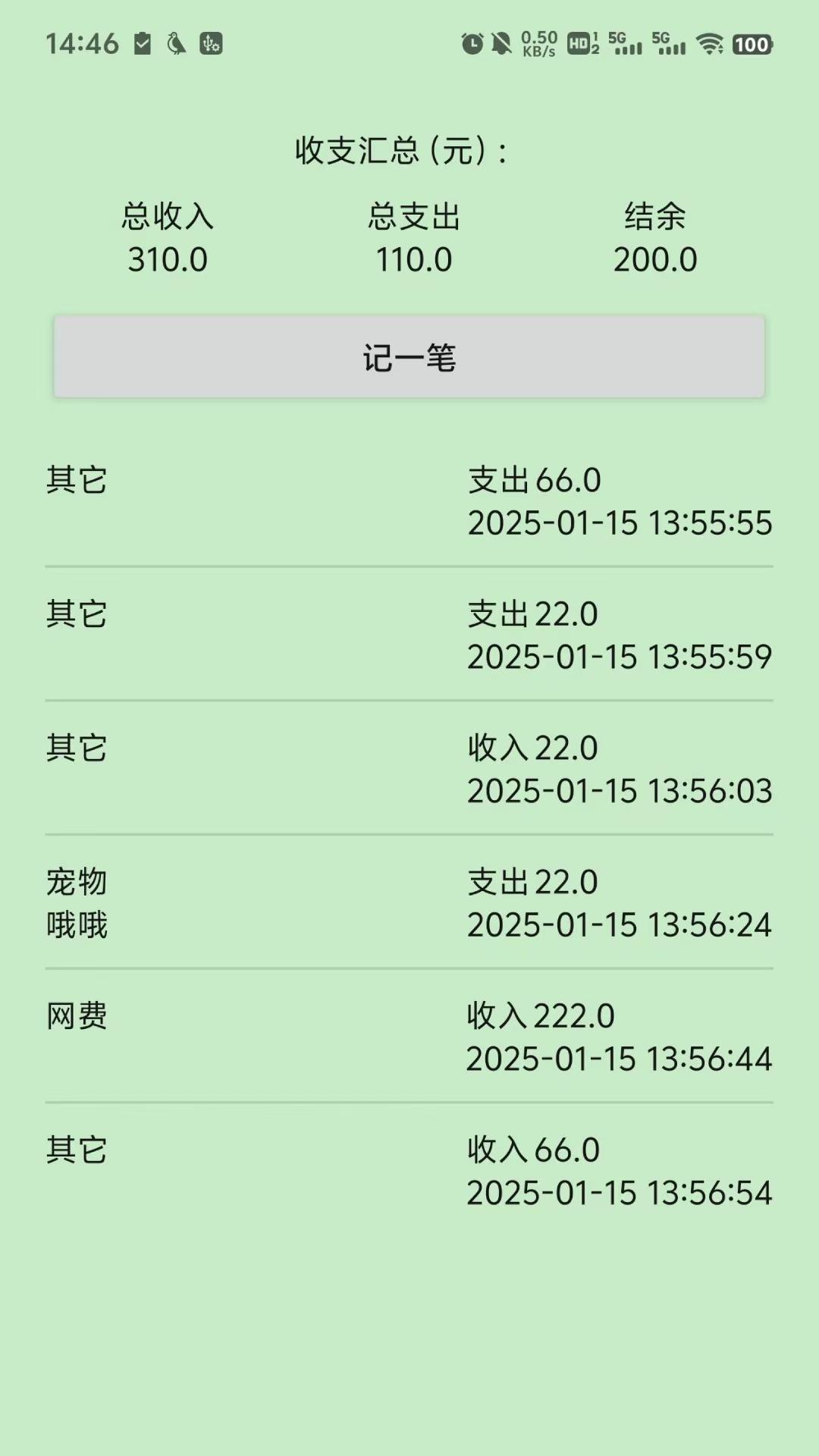This screenshot has height=1456, width=819.
Task: Tap the 记一笔 button to add a record
Action: tap(409, 357)
